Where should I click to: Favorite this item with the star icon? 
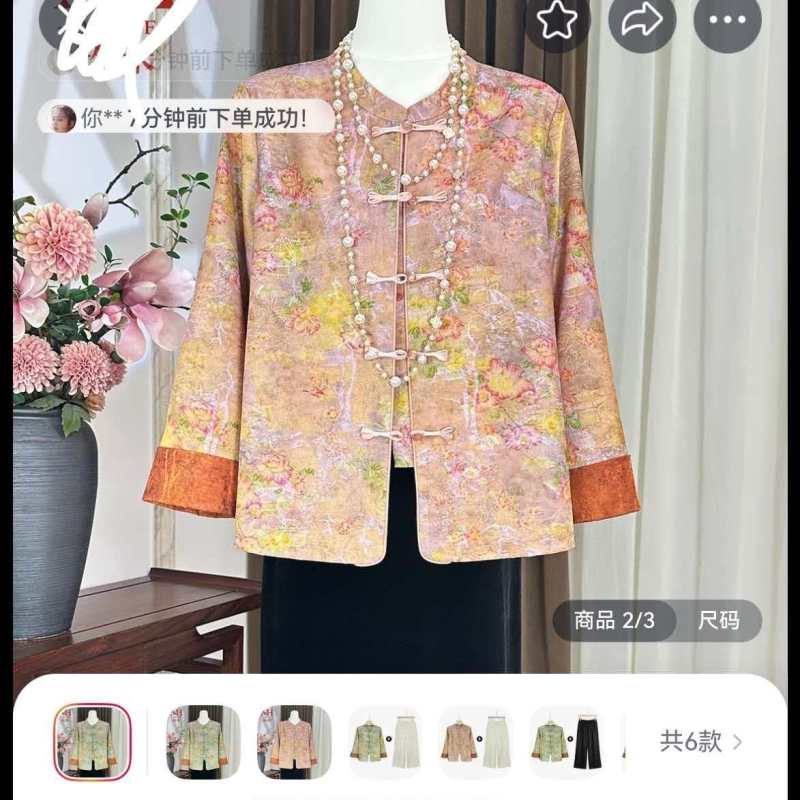[x=557, y=20]
